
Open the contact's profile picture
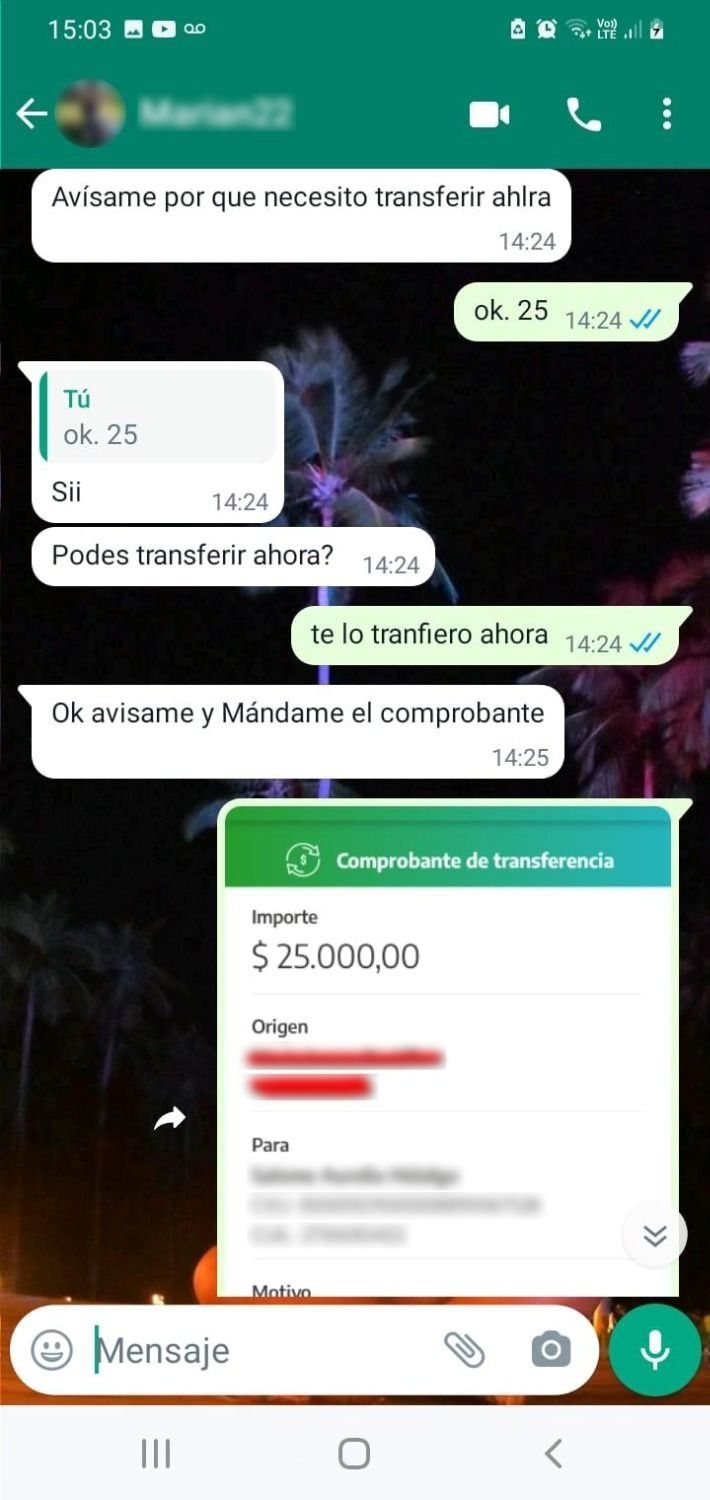click(x=90, y=114)
